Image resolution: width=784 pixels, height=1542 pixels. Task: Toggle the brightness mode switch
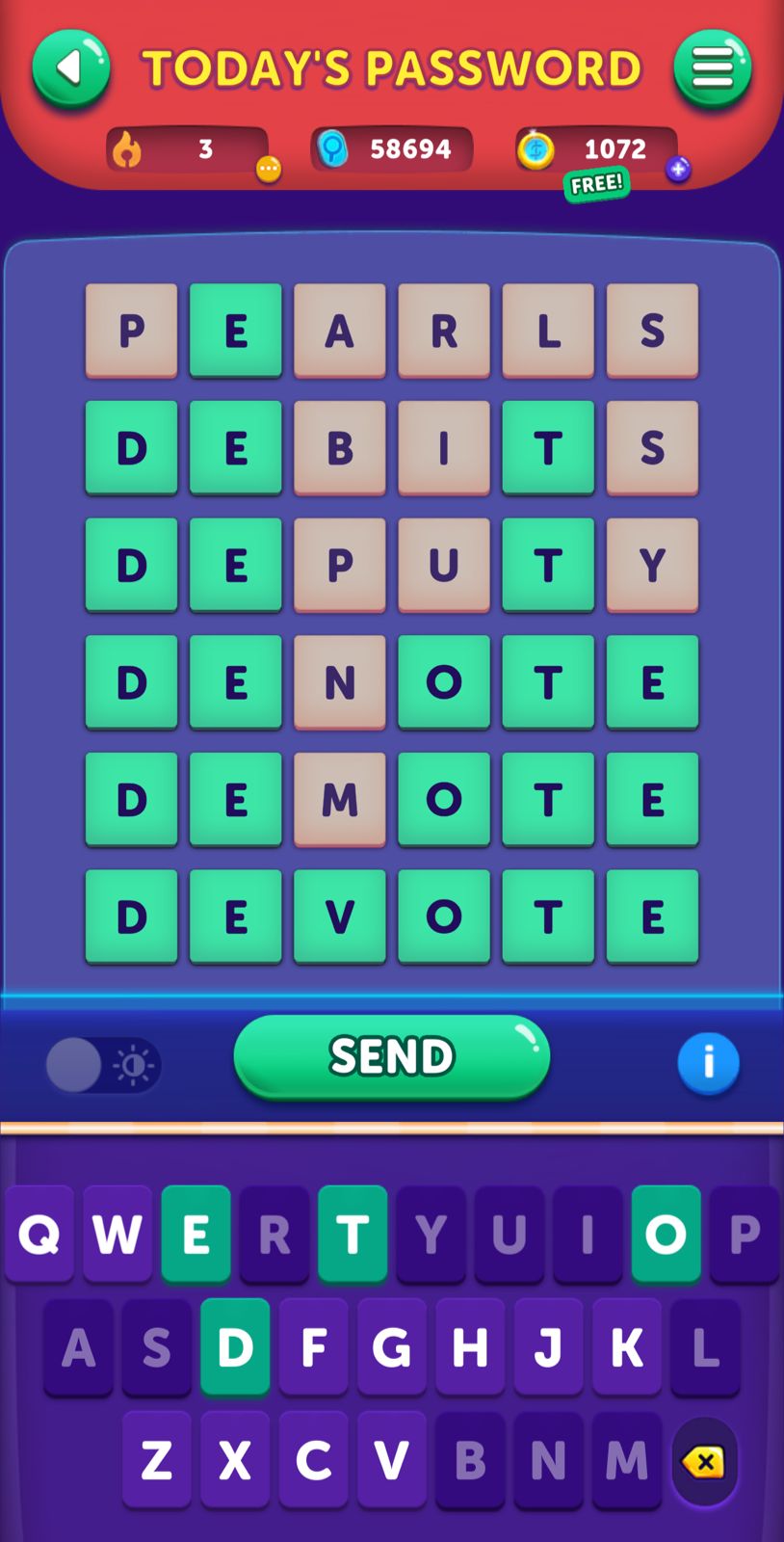coord(102,1065)
